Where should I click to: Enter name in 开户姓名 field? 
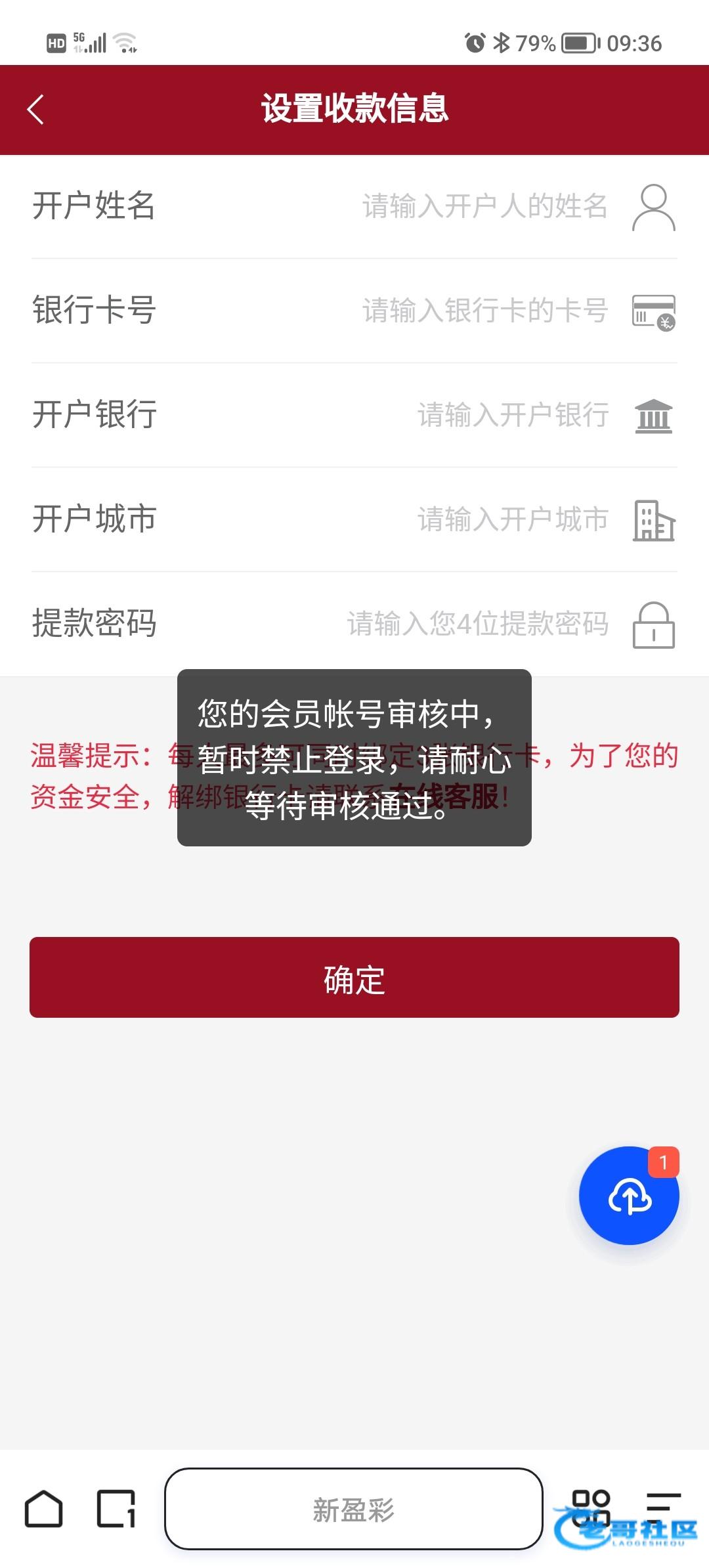click(484, 206)
